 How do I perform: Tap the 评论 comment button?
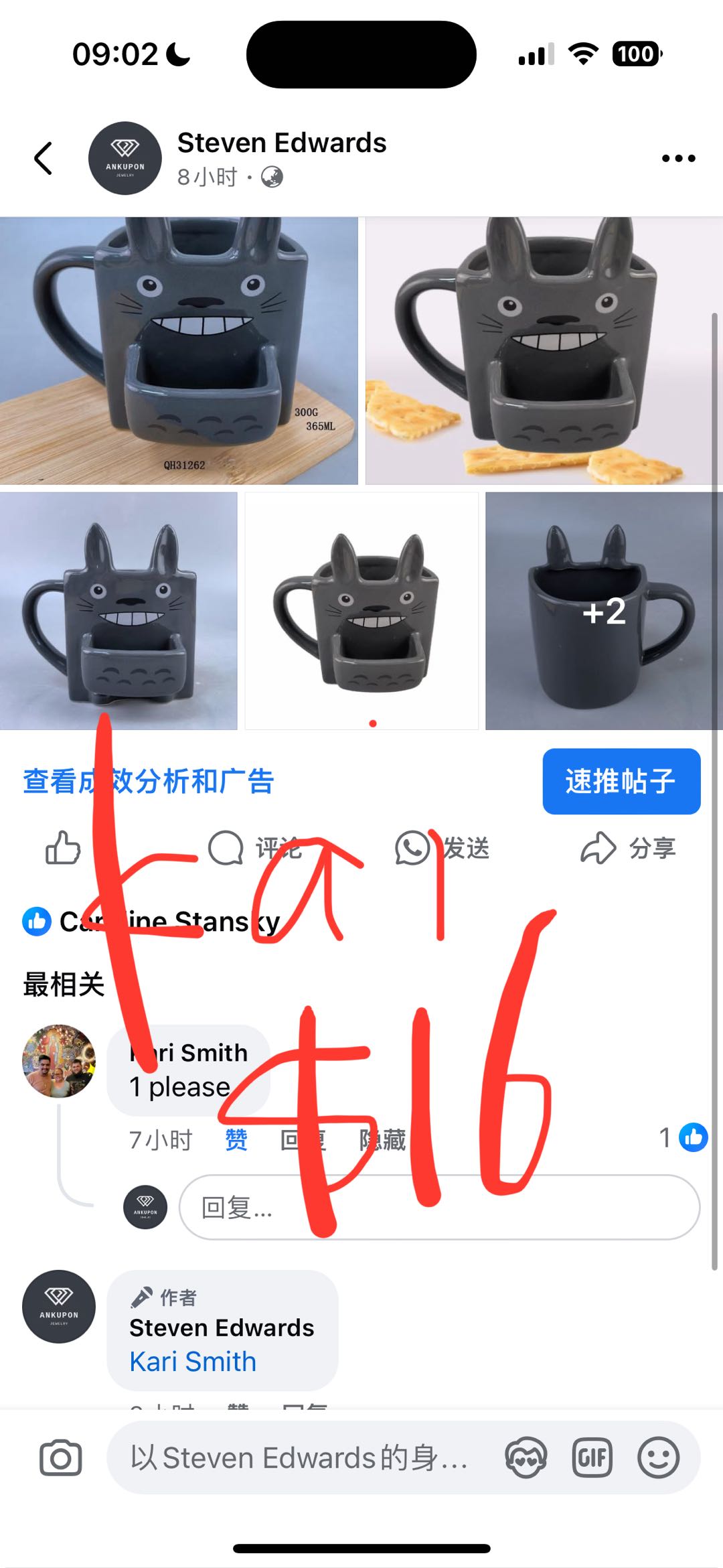(255, 848)
